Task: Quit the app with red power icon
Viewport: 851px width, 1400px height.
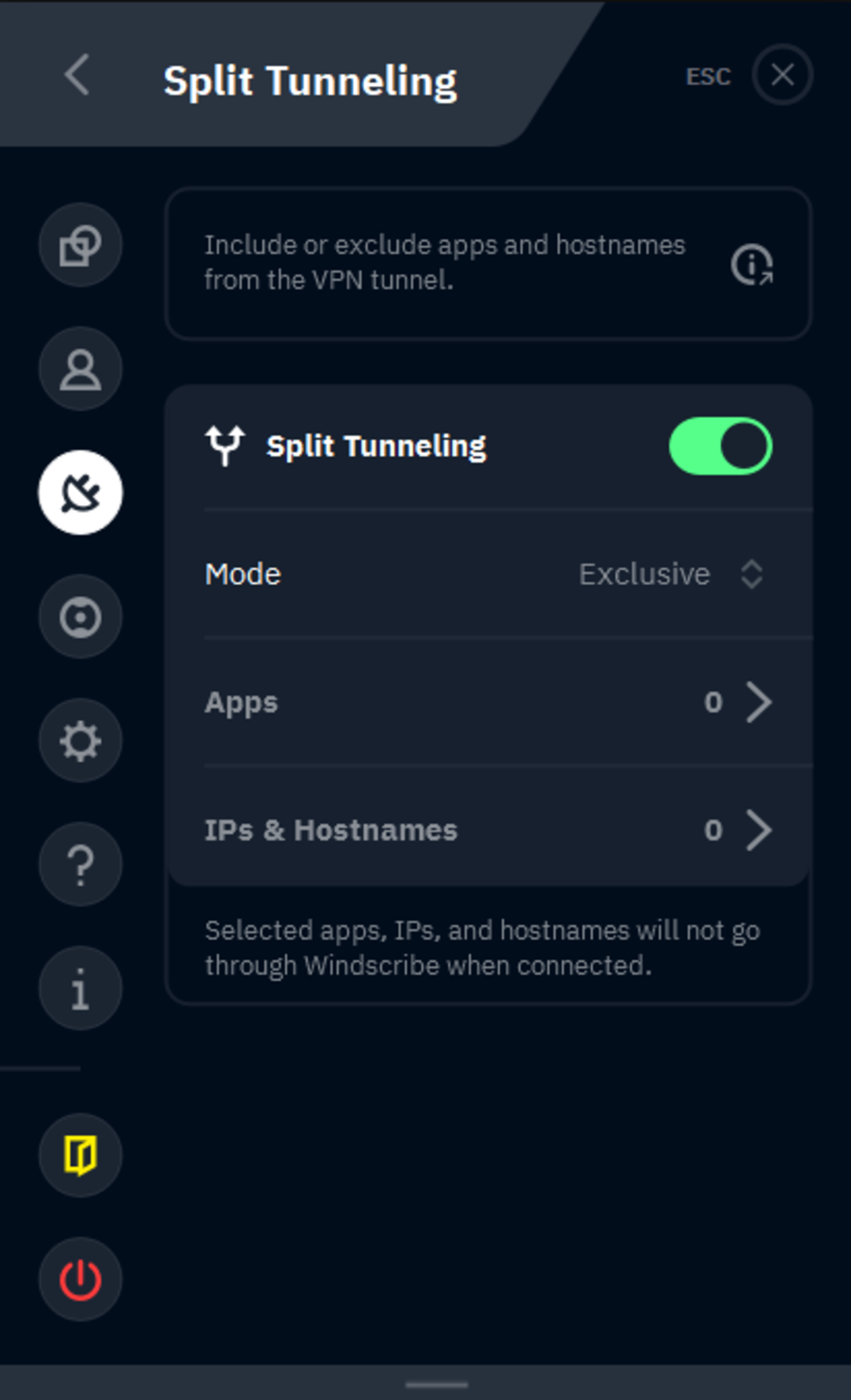Action: pyautogui.click(x=80, y=1279)
